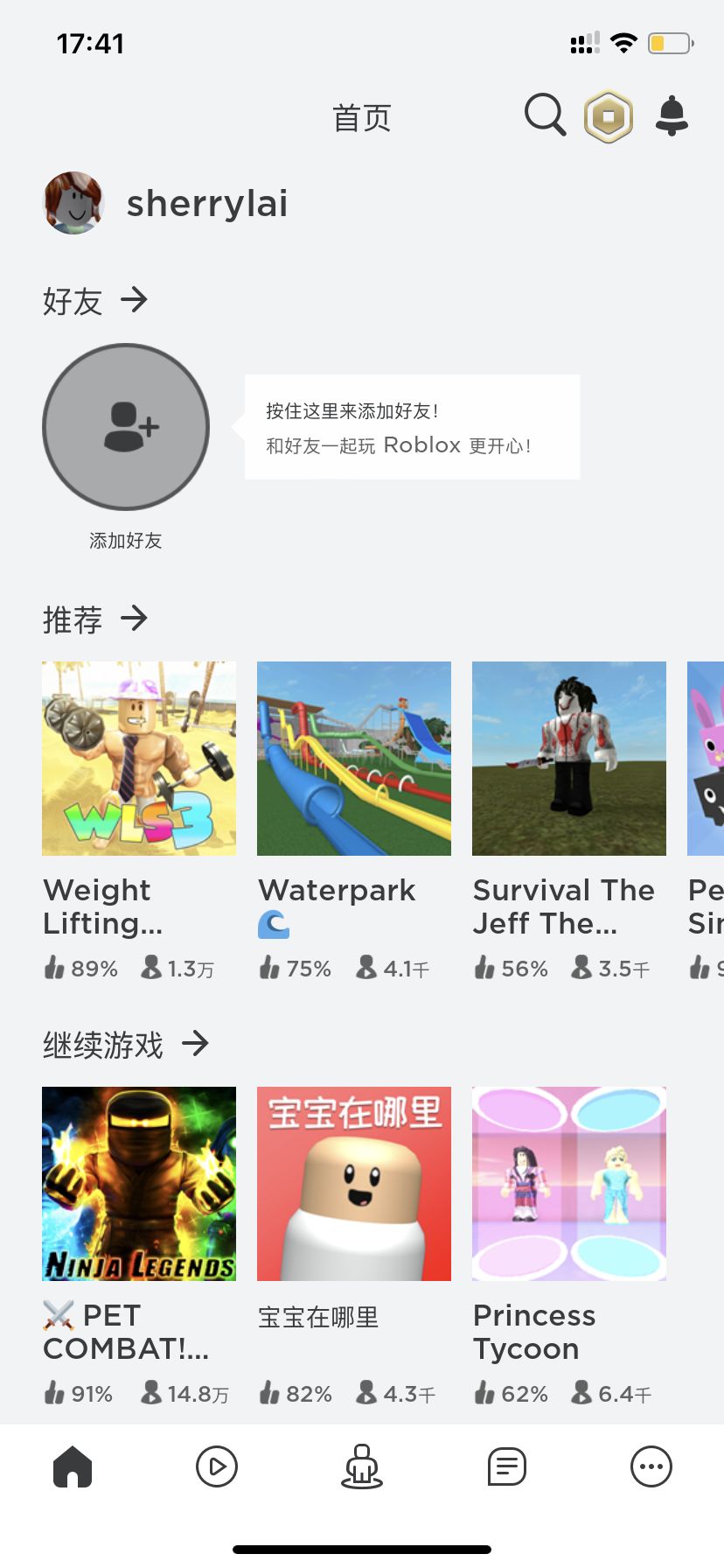Open sherrylai's profile
This screenshot has width=724, height=1568.
tap(207, 203)
